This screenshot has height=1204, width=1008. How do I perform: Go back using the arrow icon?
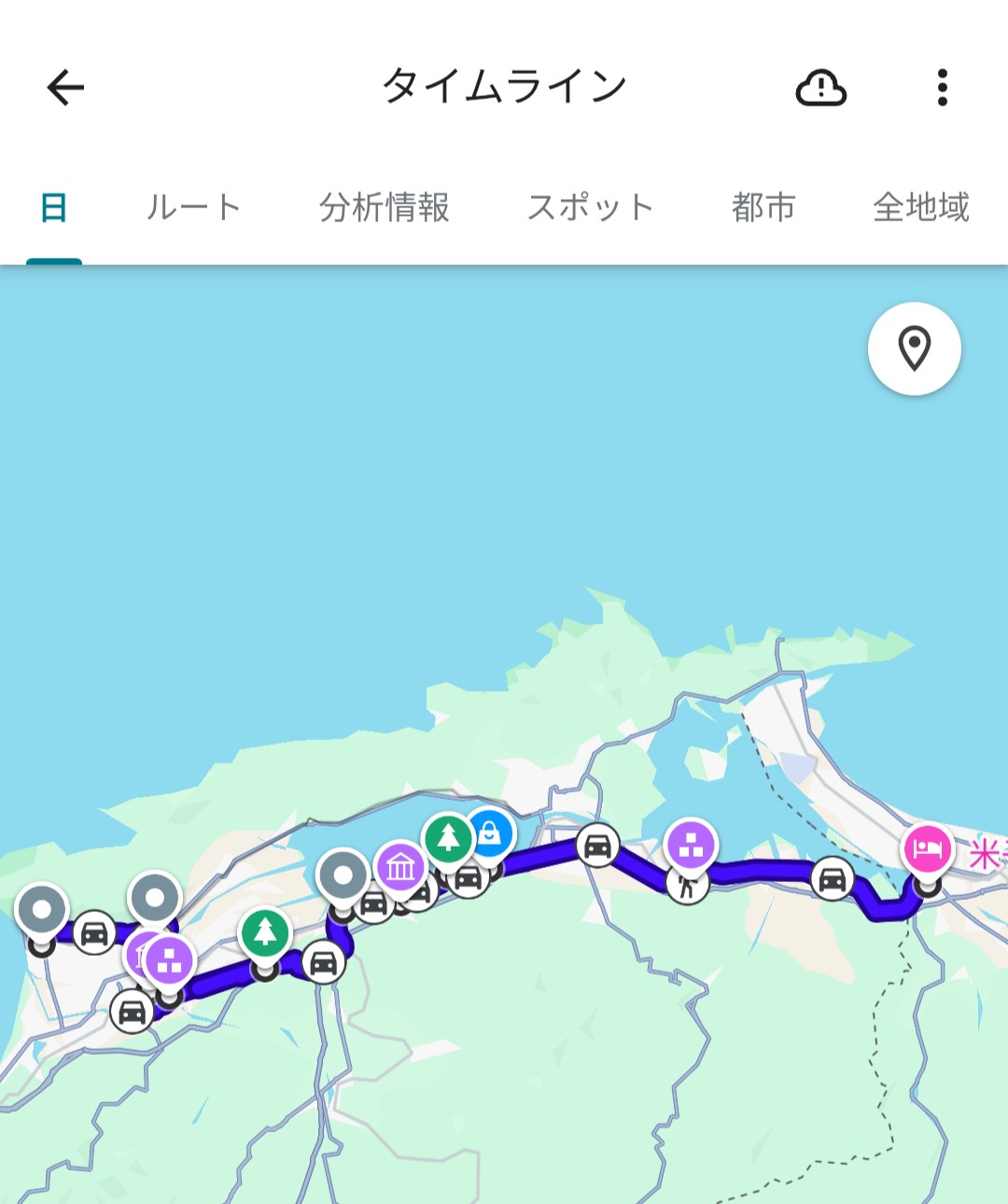point(65,88)
